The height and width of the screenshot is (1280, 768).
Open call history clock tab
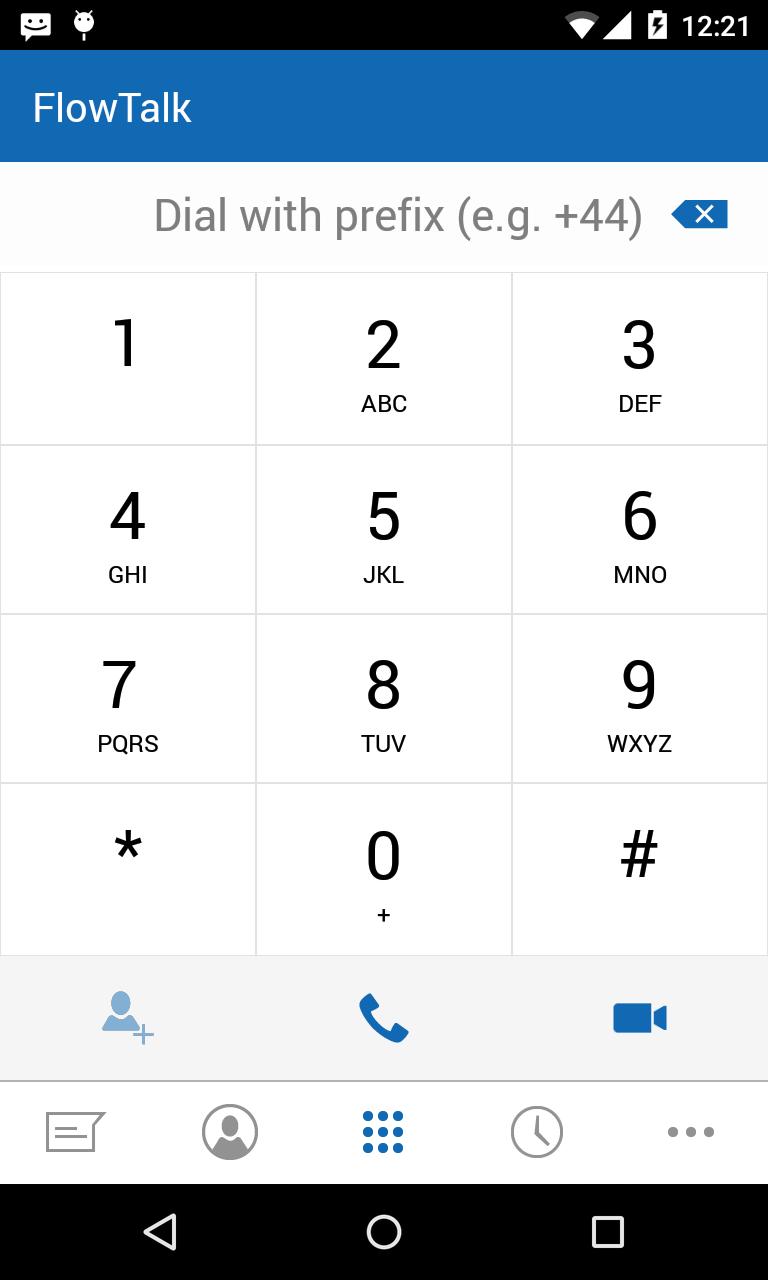point(537,1132)
